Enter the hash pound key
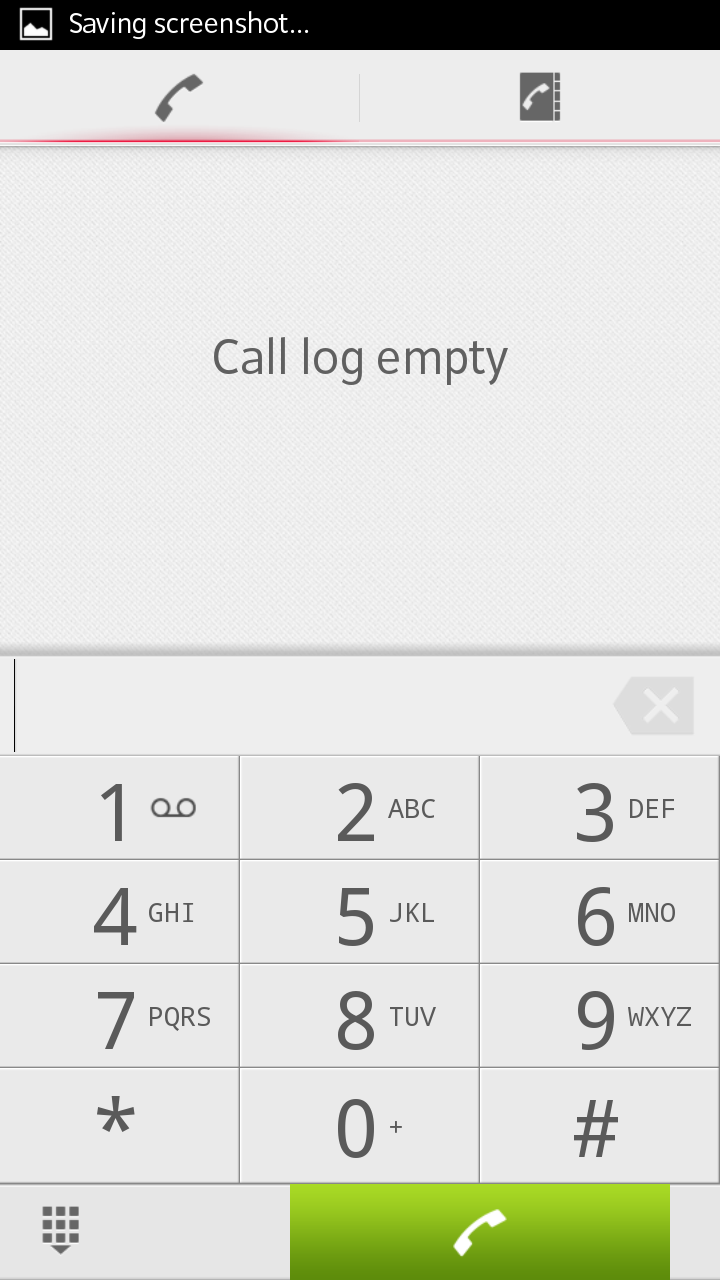 click(x=600, y=1126)
